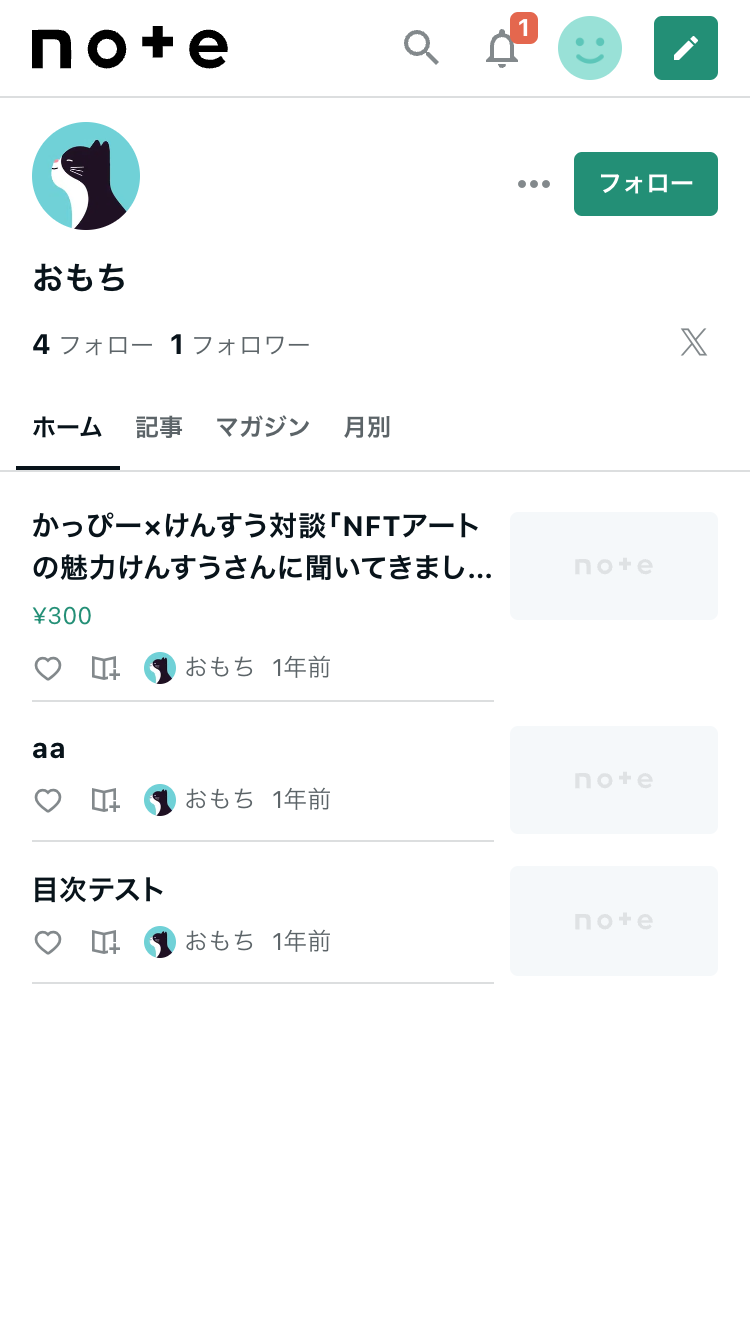Like the かっぴー×けんすう対談 article
Screen dimensions: 750x1334
[x=48, y=668]
